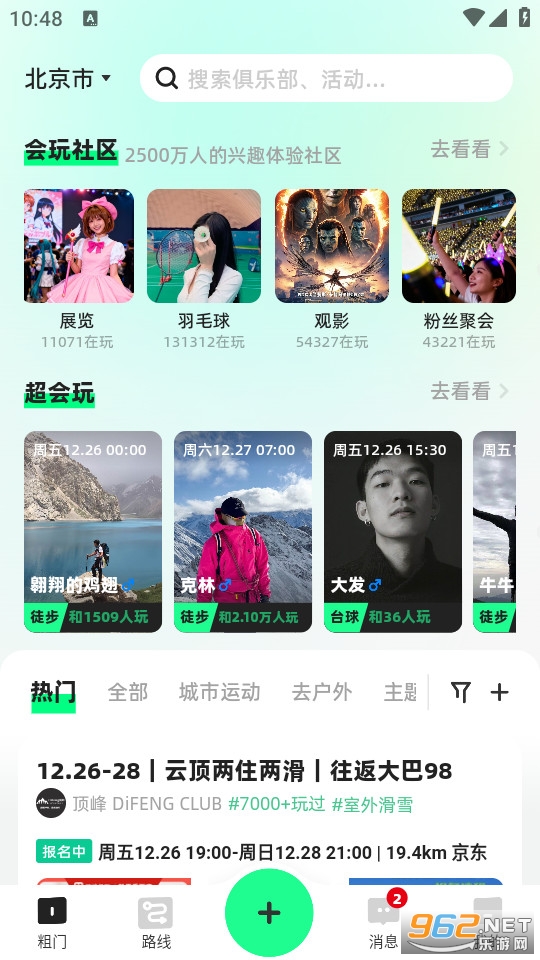Open 大发's billiards card

(393, 531)
